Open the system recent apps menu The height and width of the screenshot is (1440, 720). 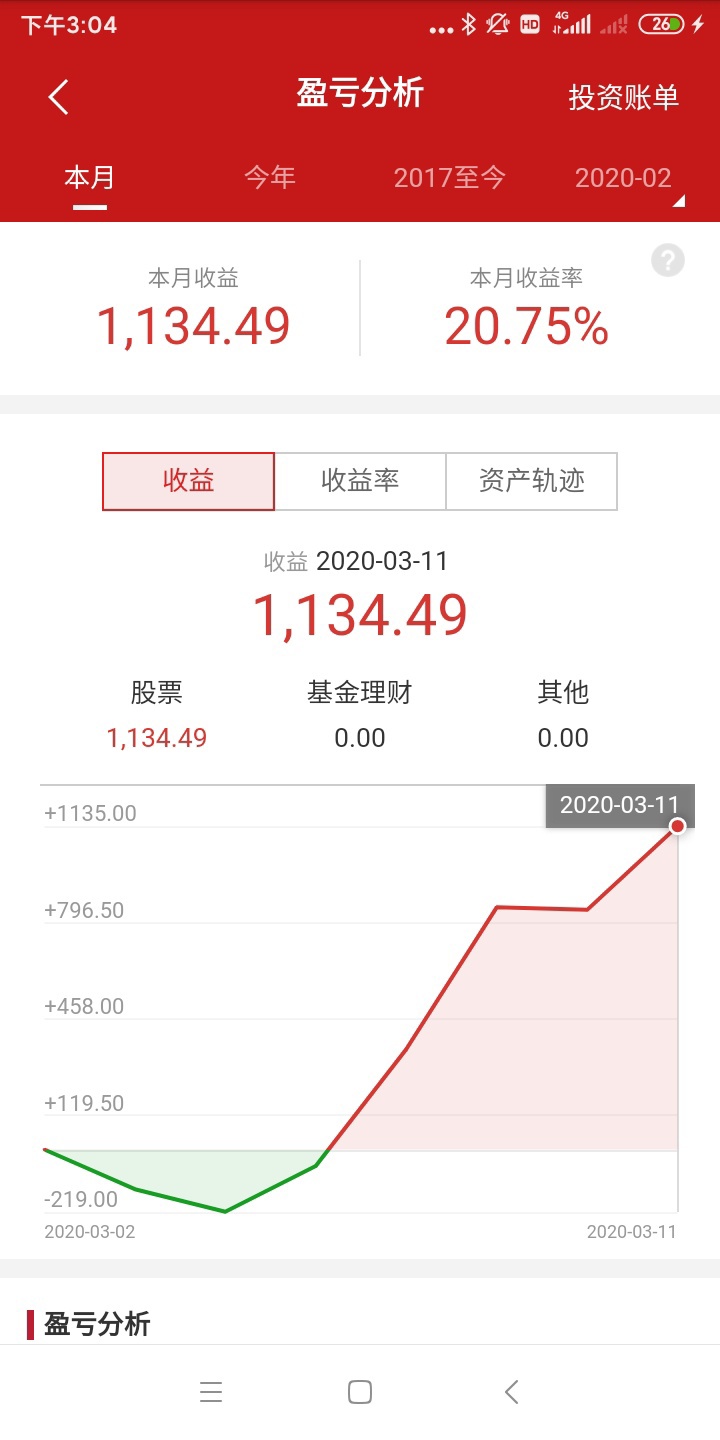pyautogui.click(x=211, y=1392)
